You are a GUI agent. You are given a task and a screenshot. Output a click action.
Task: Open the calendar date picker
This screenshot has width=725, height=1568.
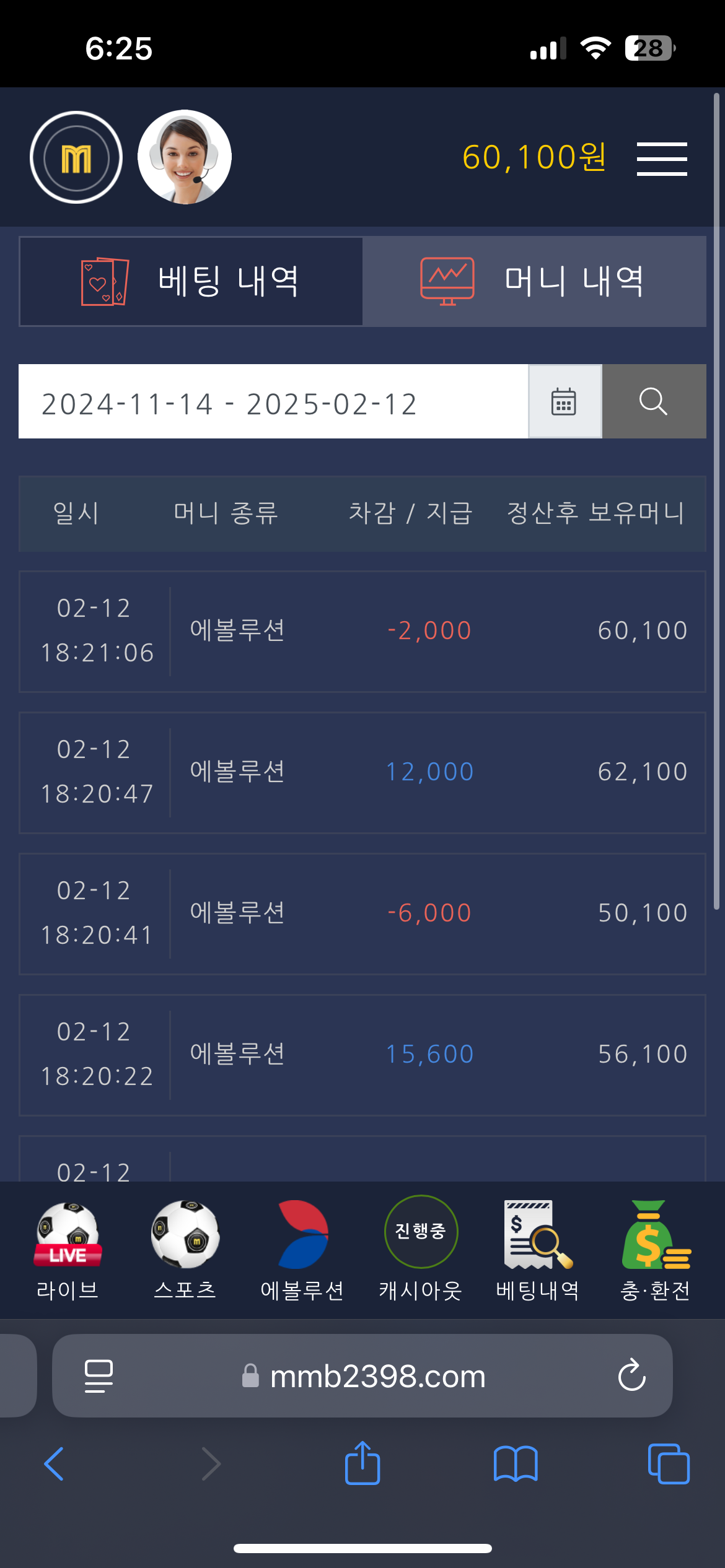tap(564, 402)
